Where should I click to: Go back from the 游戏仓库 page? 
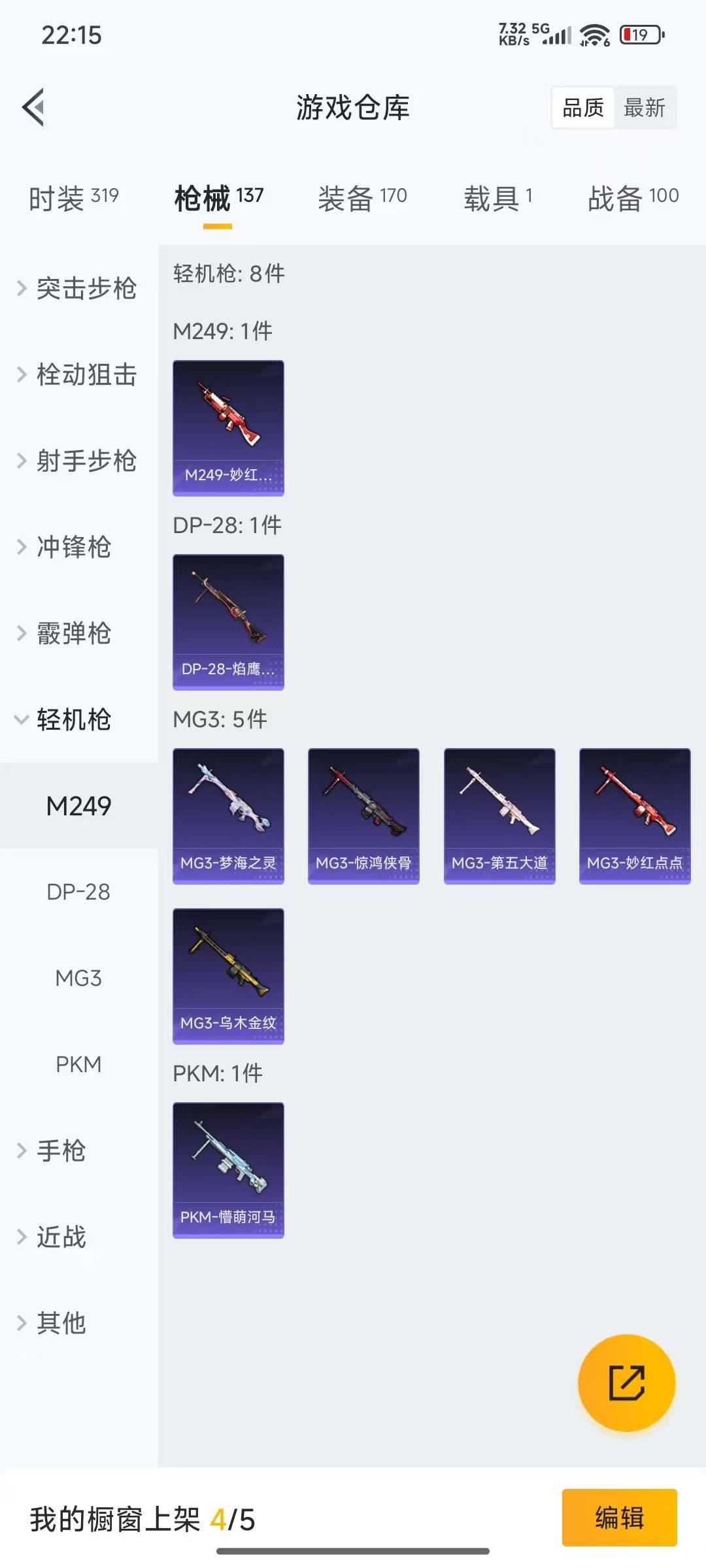(34, 107)
